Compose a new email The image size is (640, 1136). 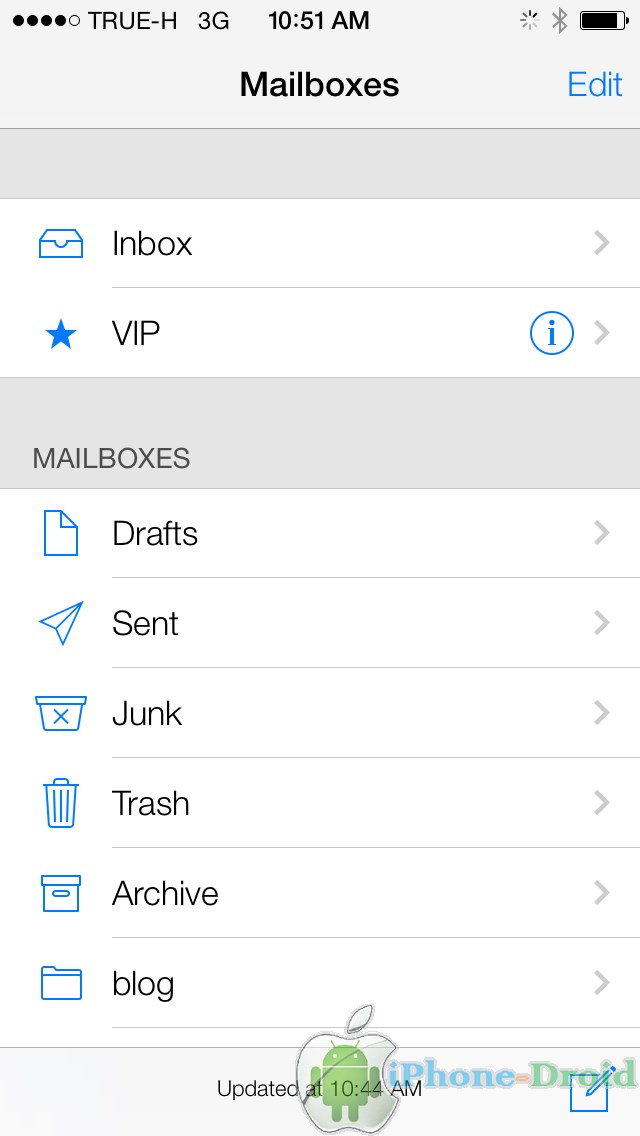pyautogui.click(x=593, y=1089)
